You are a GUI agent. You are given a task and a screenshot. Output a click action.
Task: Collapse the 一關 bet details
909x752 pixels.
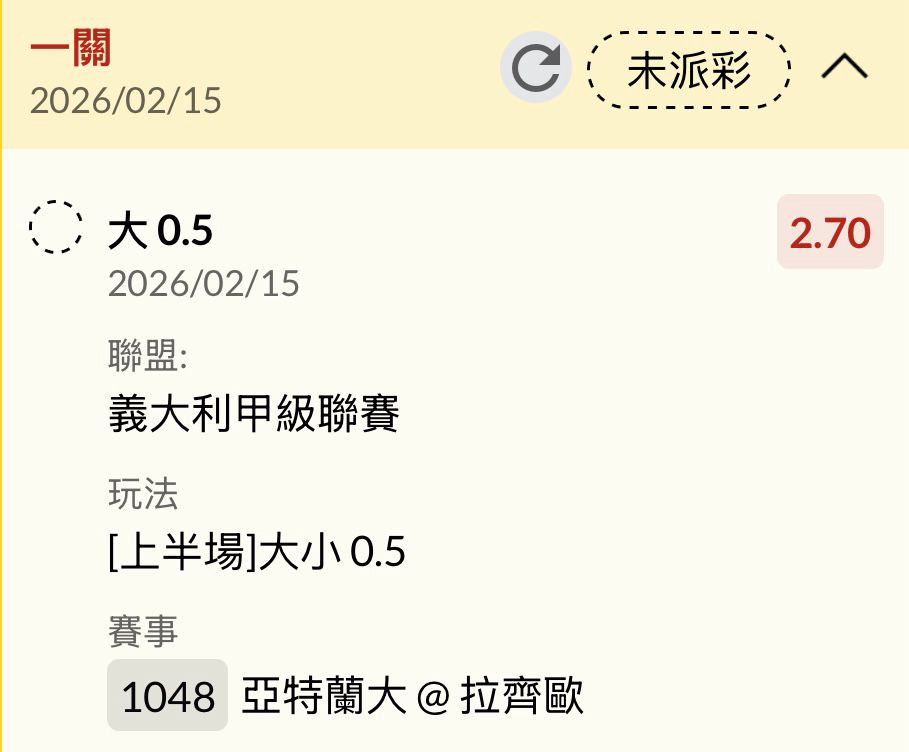point(845,68)
